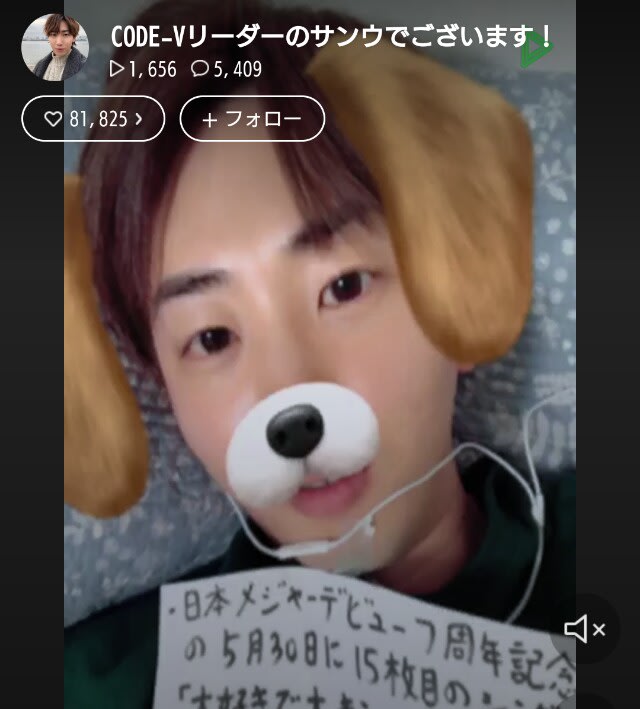This screenshot has height=709, width=640.
Task: Unmute the live stream audio
Action: pyautogui.click(x=585, y=629)
